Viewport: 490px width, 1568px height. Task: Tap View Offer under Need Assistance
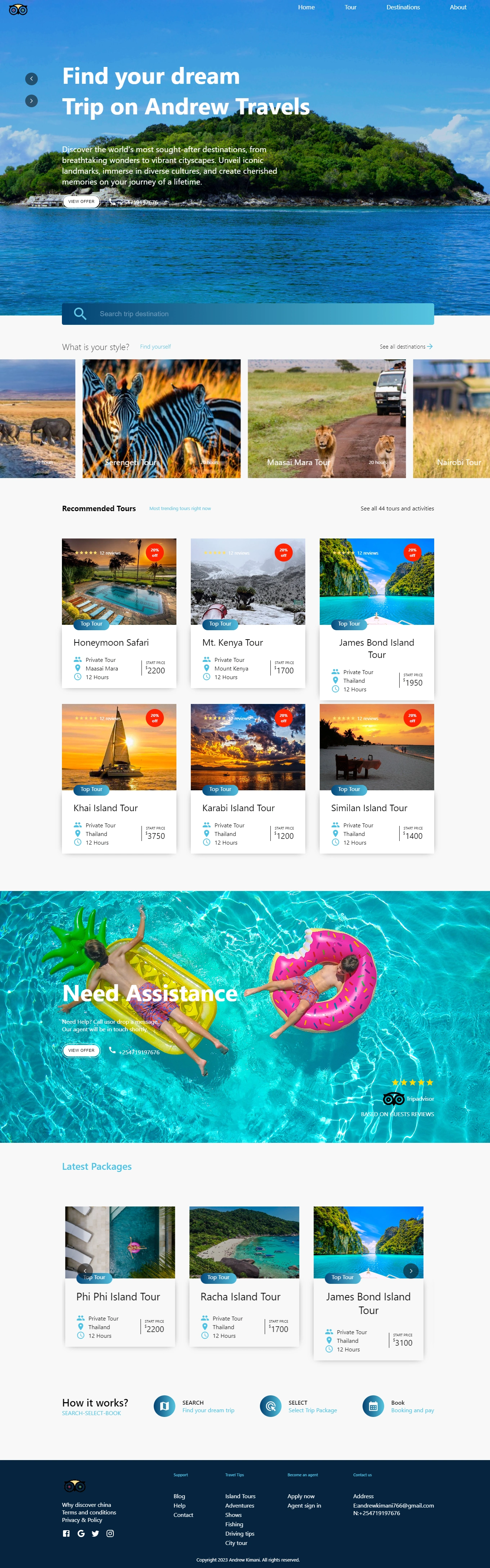tap(81, 1050)
